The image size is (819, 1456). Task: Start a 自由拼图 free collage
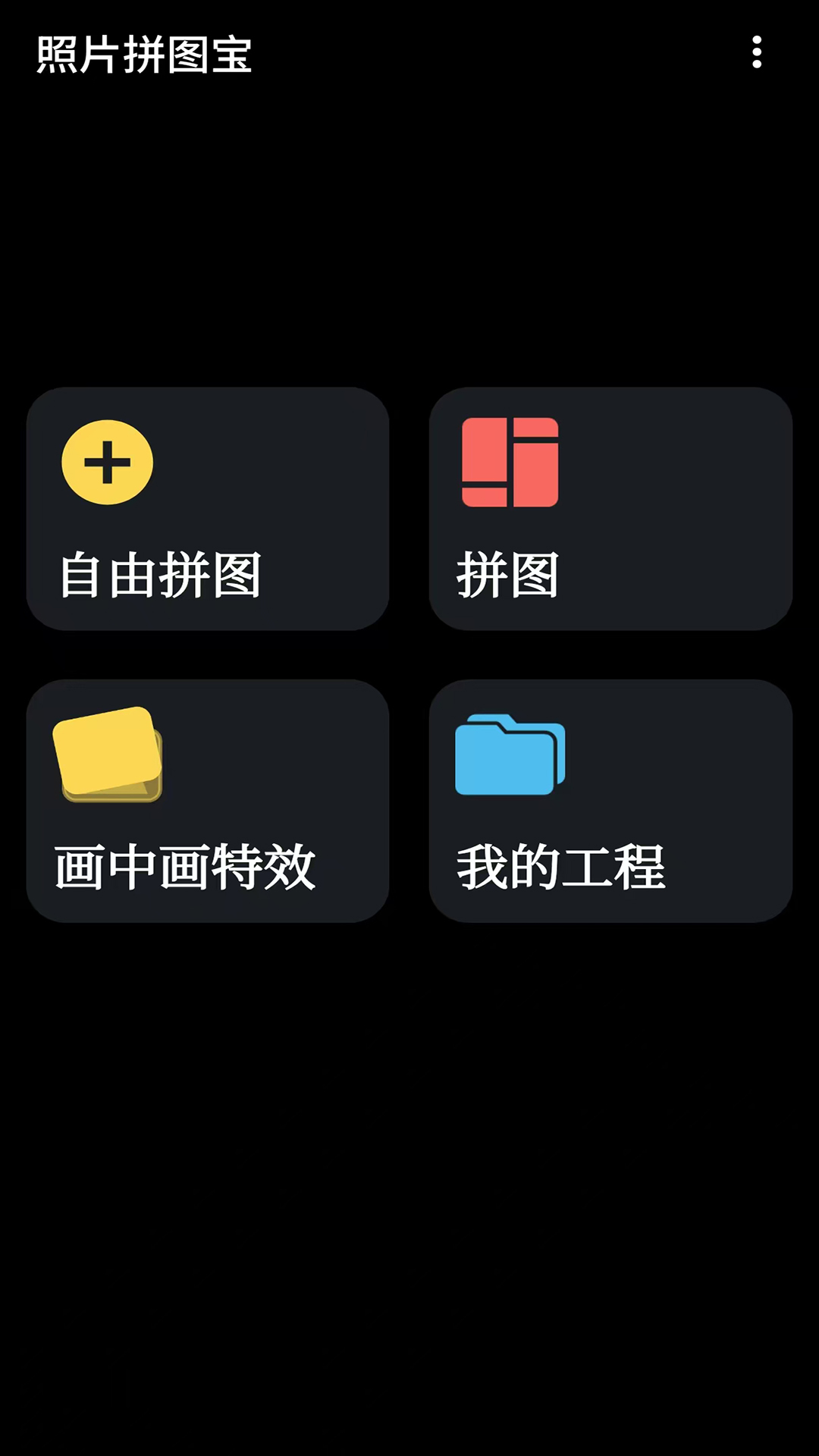point(208,509)
